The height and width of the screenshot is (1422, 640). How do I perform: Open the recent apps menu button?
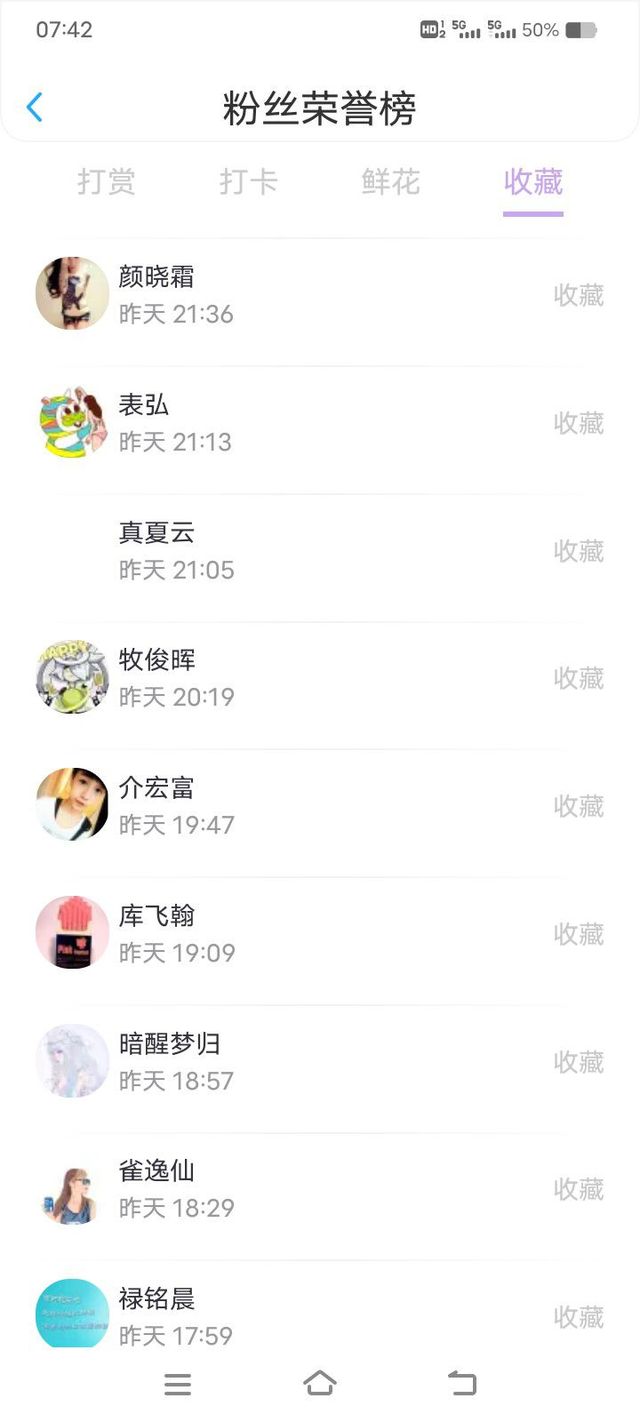click(x=177, y=1384)
